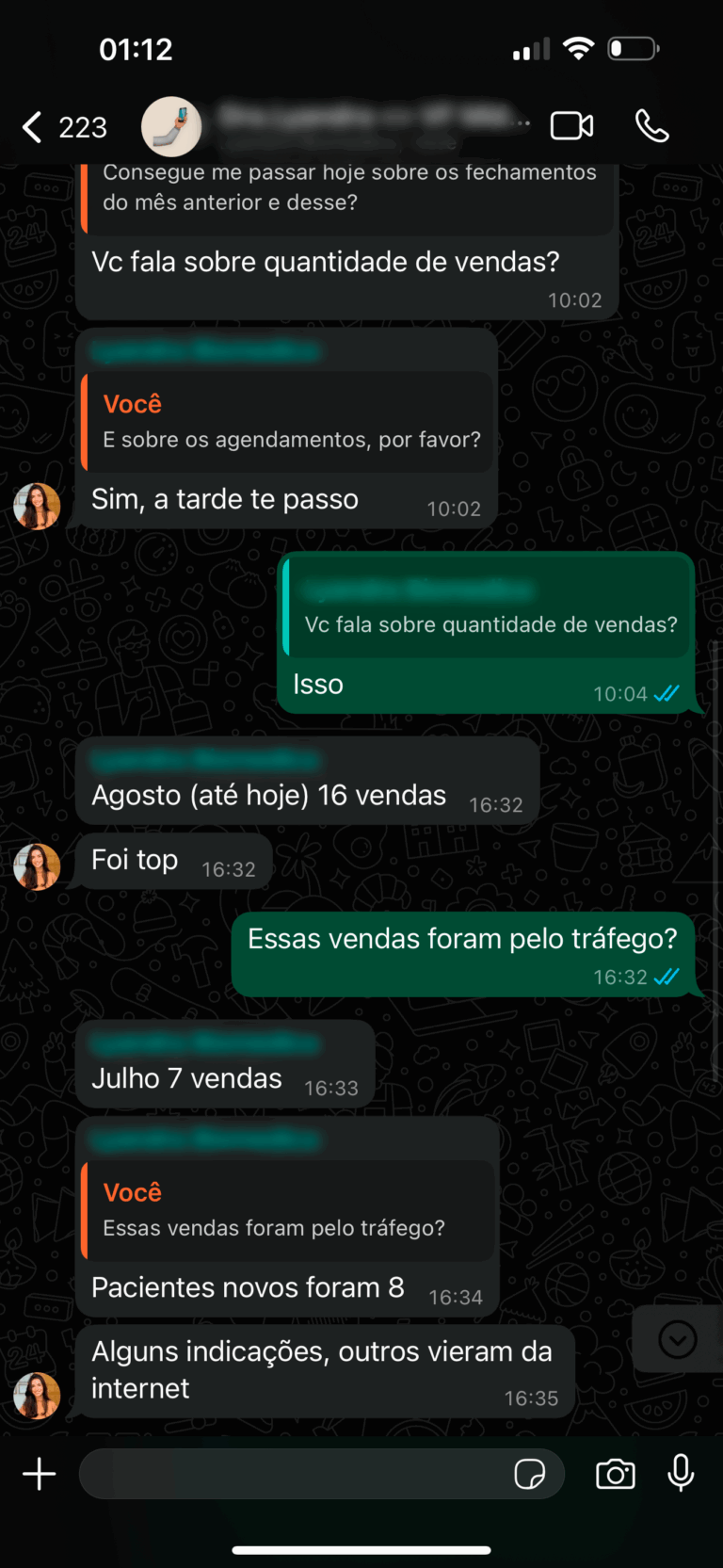Open the attachment plus menu
Image resolution: width=723 pixels, height=1568 pixels.
click(x=40, y=1474)
